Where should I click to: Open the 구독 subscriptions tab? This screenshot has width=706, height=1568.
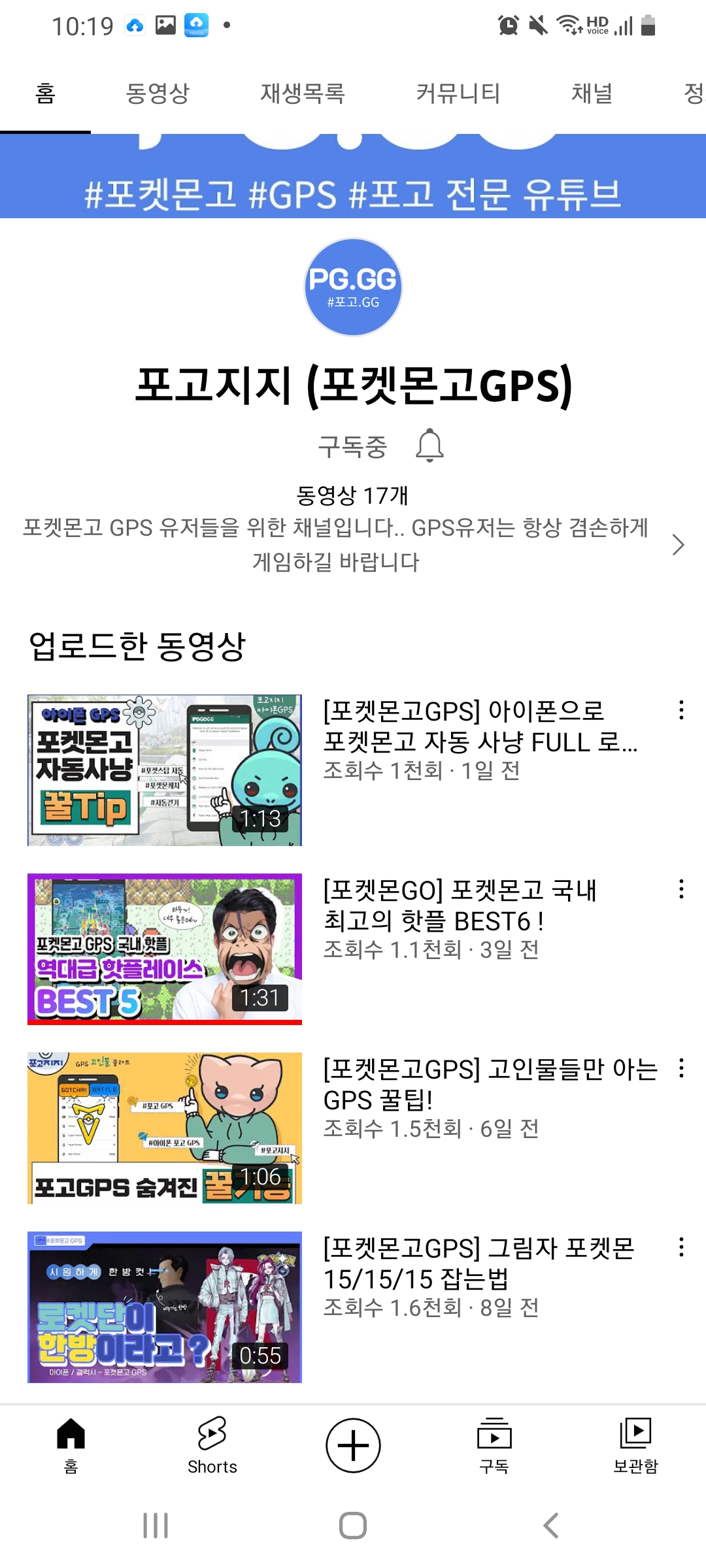tap(494, 1445)
